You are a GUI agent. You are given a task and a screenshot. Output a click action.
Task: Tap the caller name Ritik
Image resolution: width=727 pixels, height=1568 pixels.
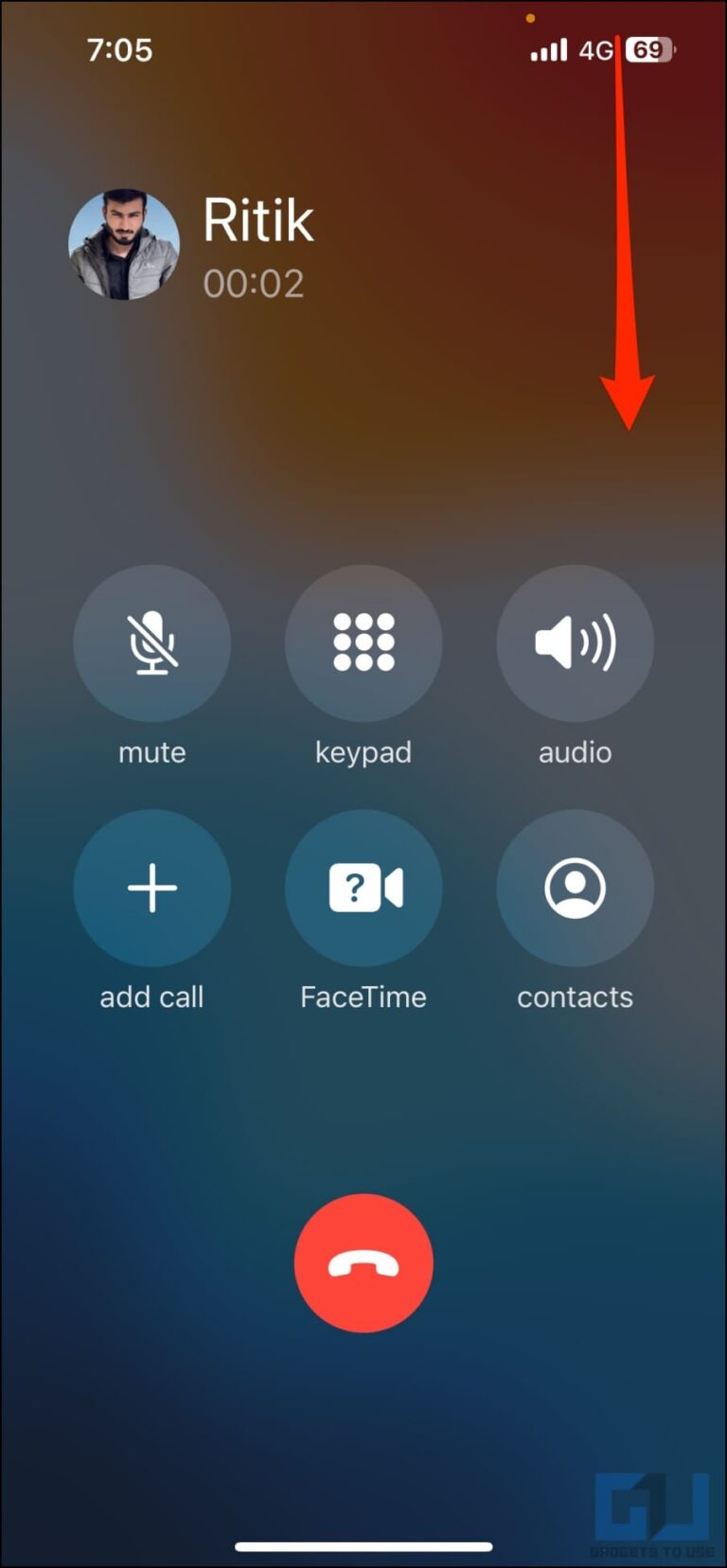[257, 220]
